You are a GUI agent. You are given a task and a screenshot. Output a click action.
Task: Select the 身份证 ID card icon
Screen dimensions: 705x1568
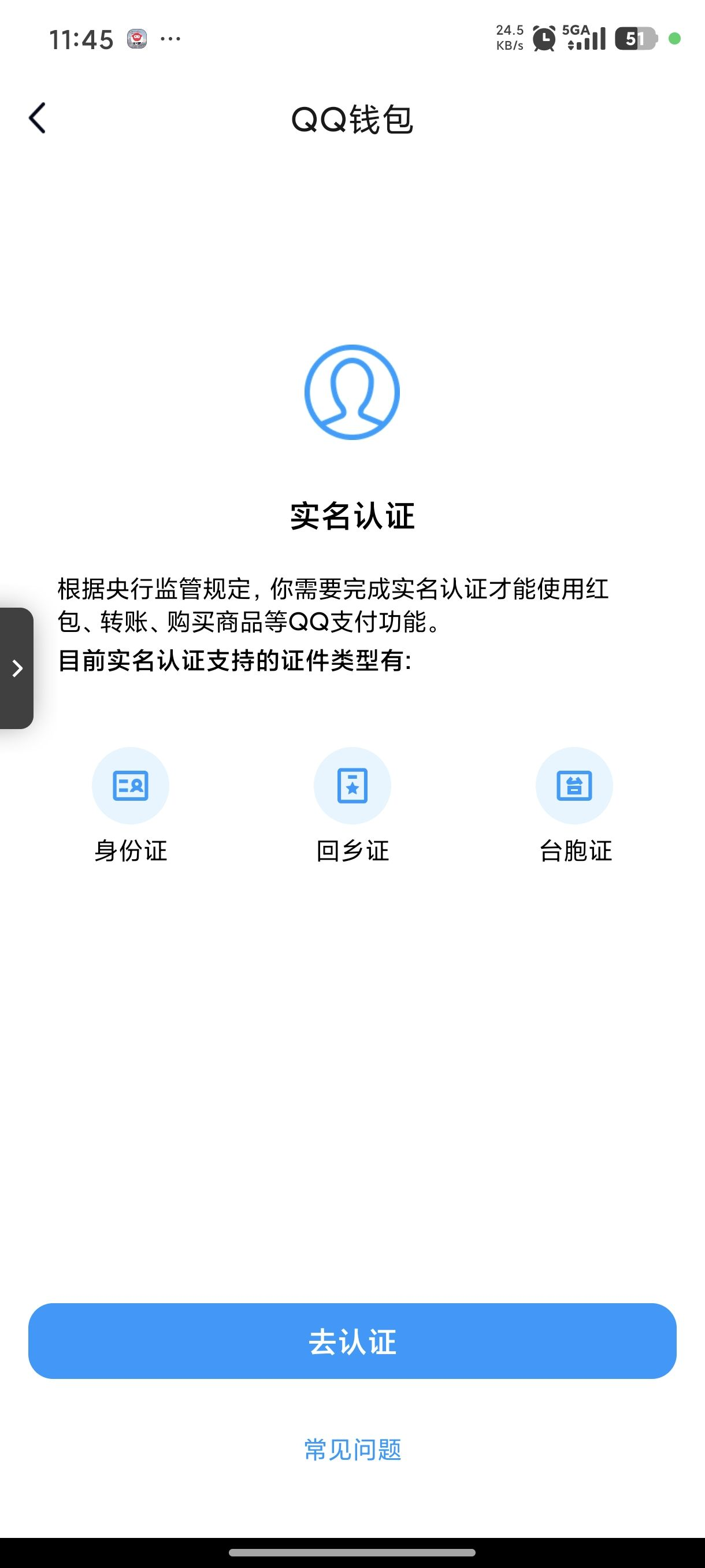tap(130, 786)
